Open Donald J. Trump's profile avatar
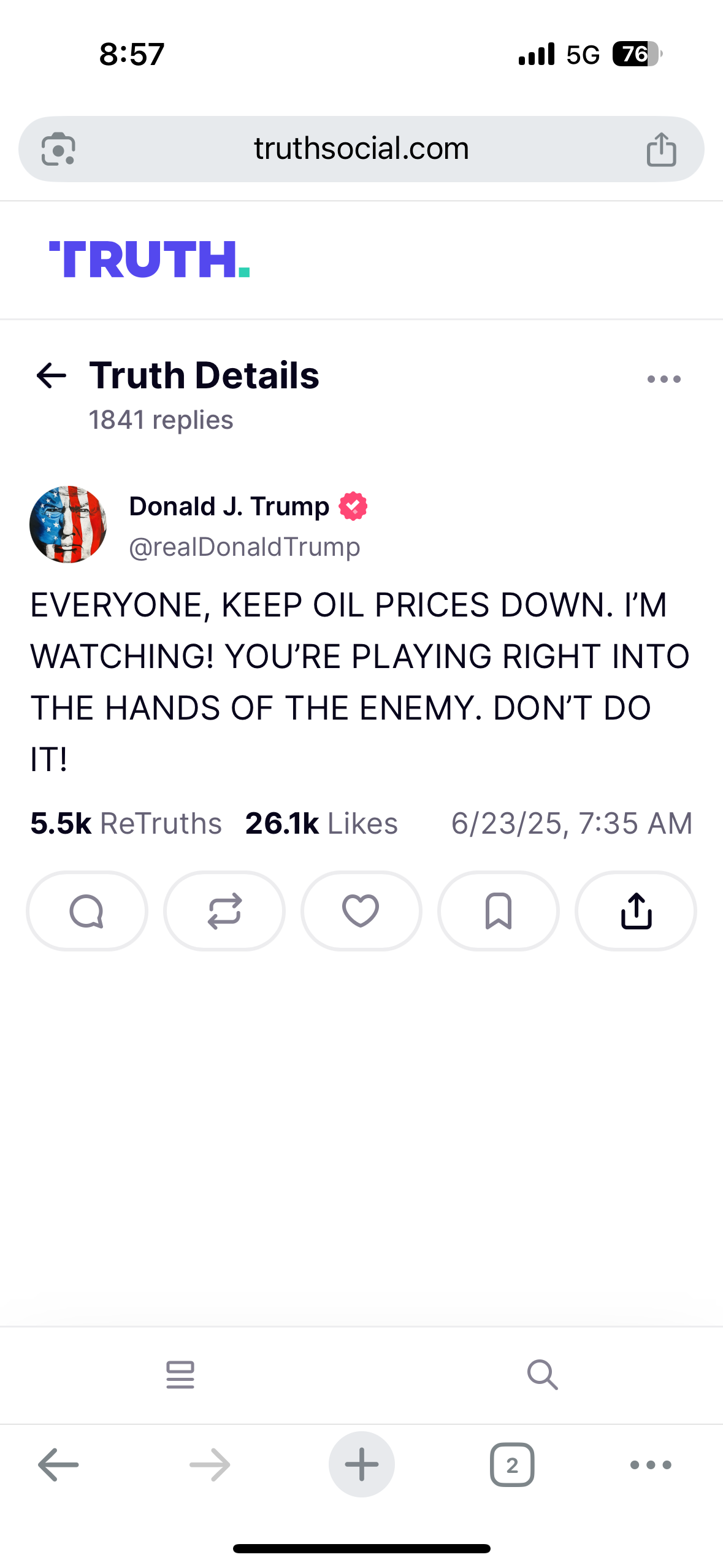The height and width of the screenshot is (1568, 723). tap(68, 525)
